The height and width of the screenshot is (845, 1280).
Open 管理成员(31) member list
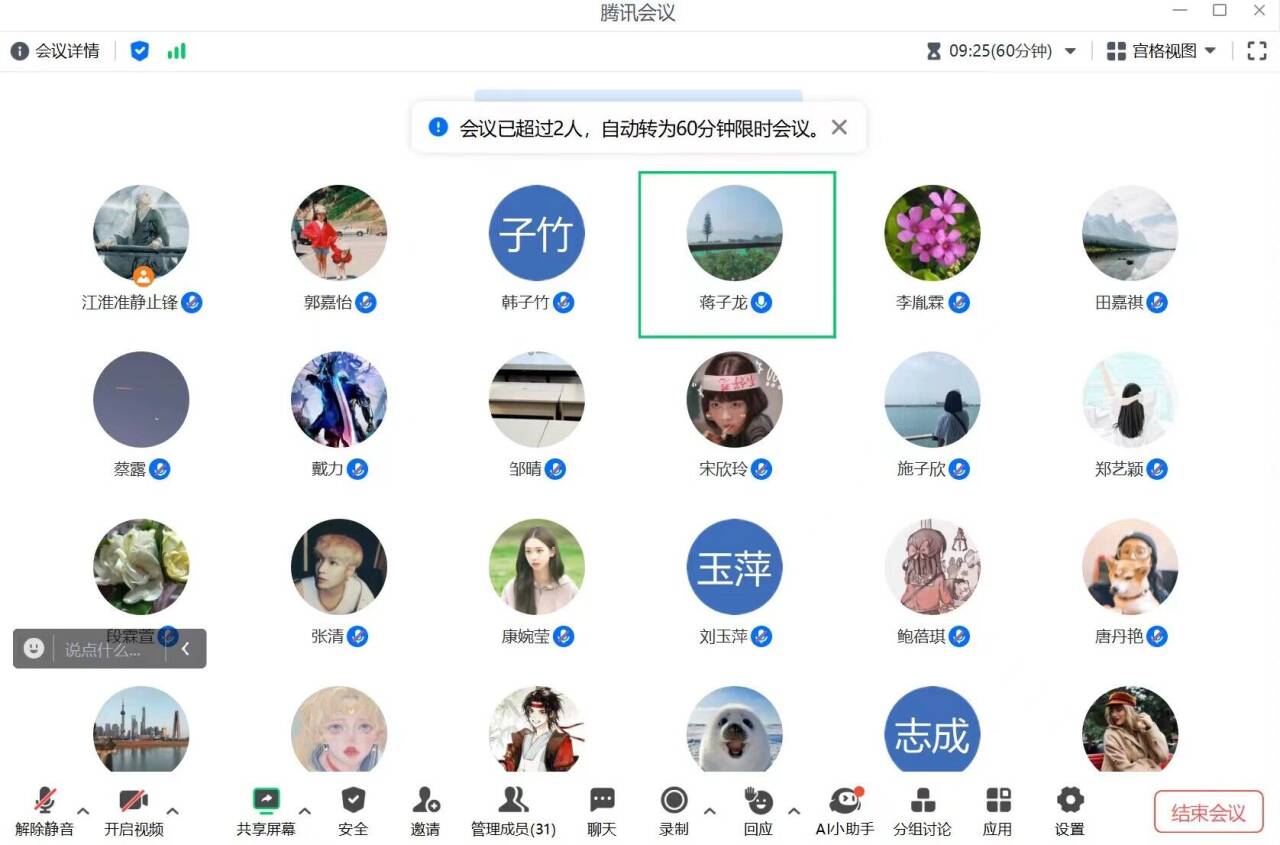[513, 810]
